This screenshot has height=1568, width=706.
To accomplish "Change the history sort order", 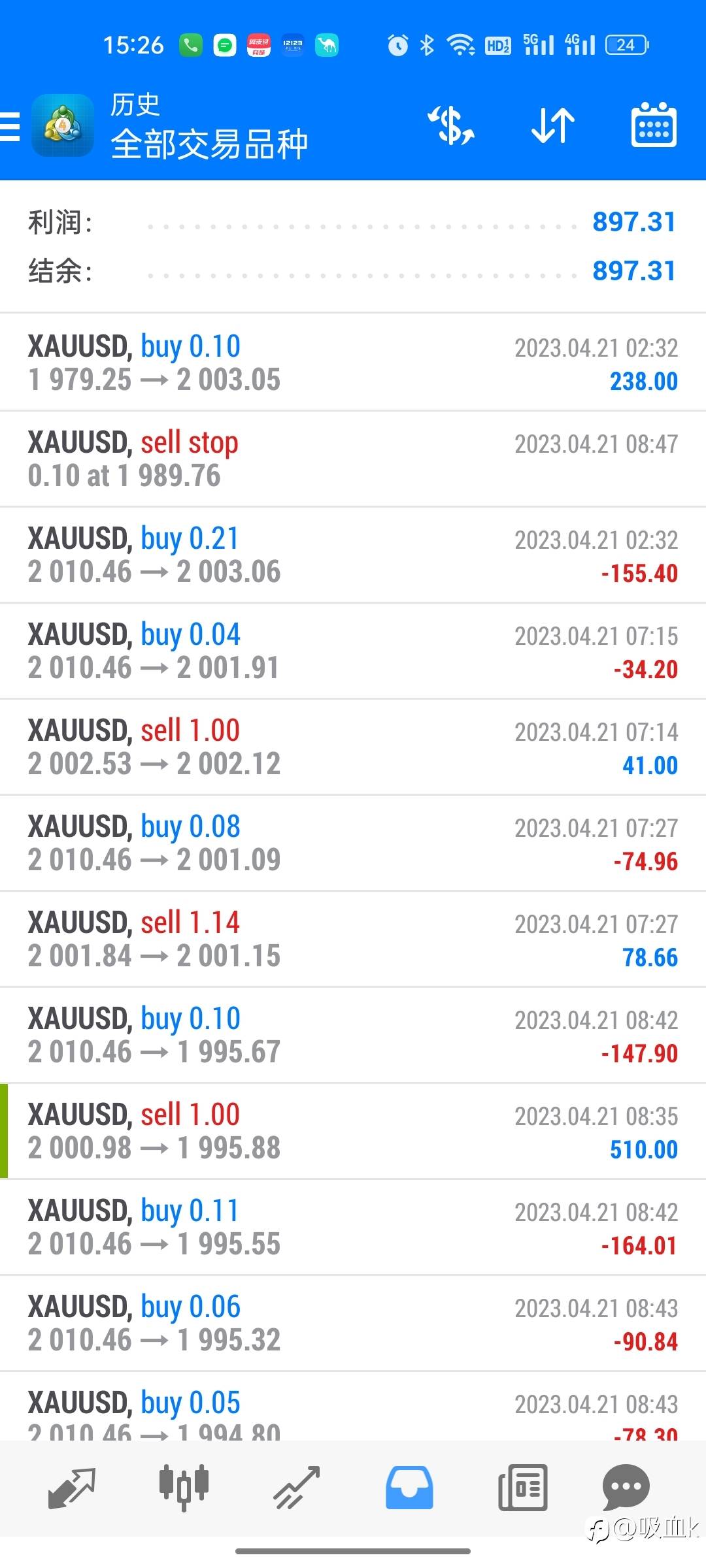I will coord(552,125).
